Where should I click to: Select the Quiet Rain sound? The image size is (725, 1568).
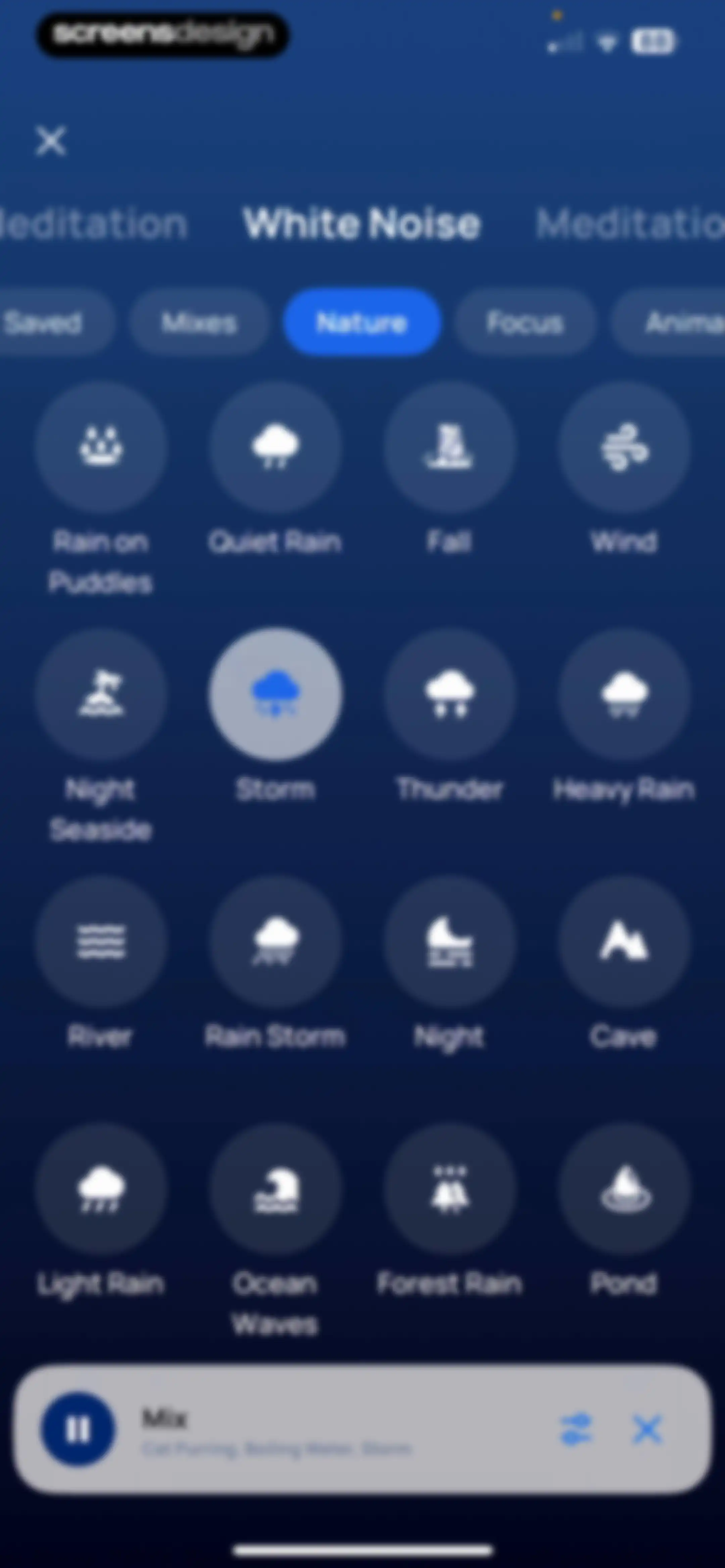(x=276, y=448)
